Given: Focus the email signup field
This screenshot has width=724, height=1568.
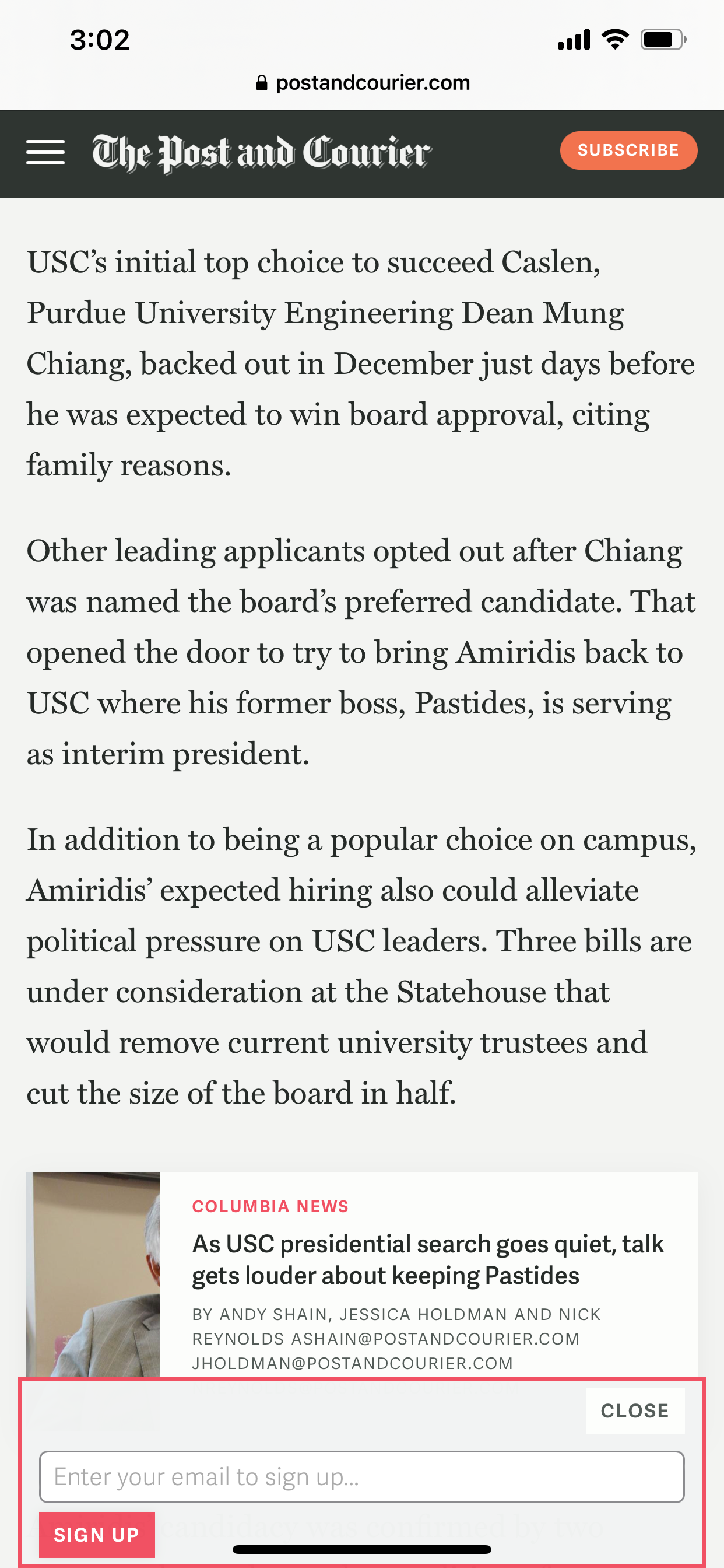Looking at the screenshot, I should click(362, 1478).
